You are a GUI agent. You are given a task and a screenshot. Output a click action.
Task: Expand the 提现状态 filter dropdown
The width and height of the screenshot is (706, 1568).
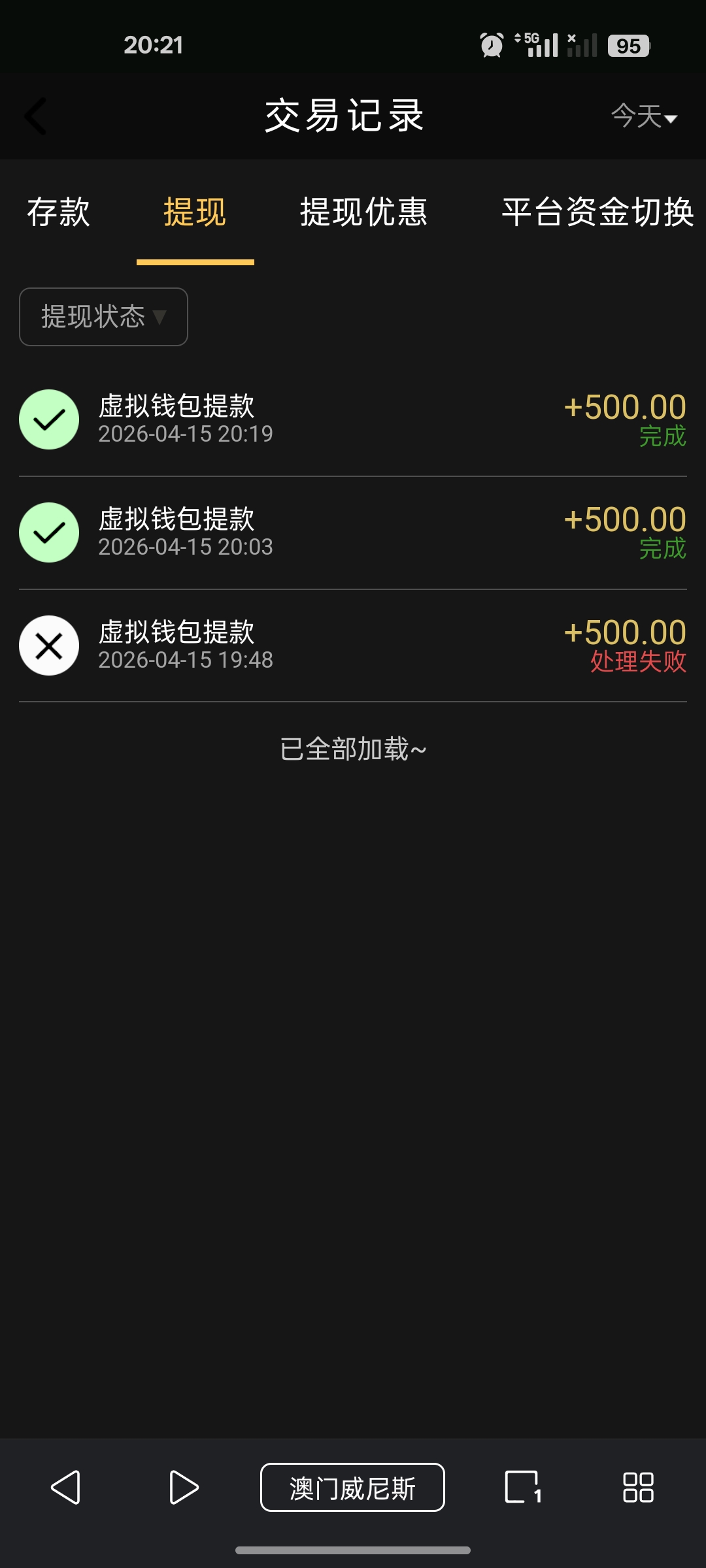click(103, 317)
